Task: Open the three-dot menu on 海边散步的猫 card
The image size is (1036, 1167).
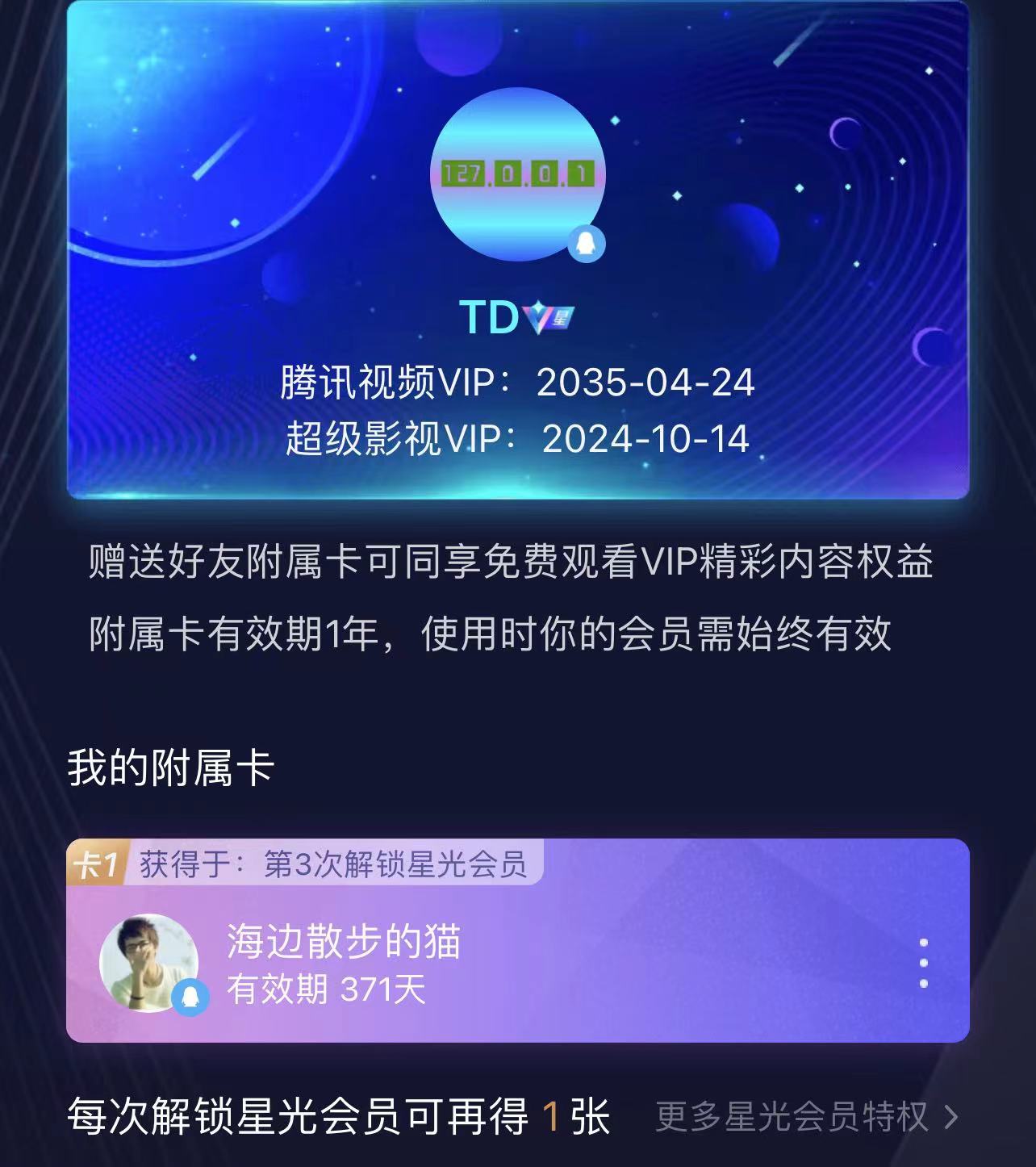Action: pyautogui.click(x=923, y=963)
